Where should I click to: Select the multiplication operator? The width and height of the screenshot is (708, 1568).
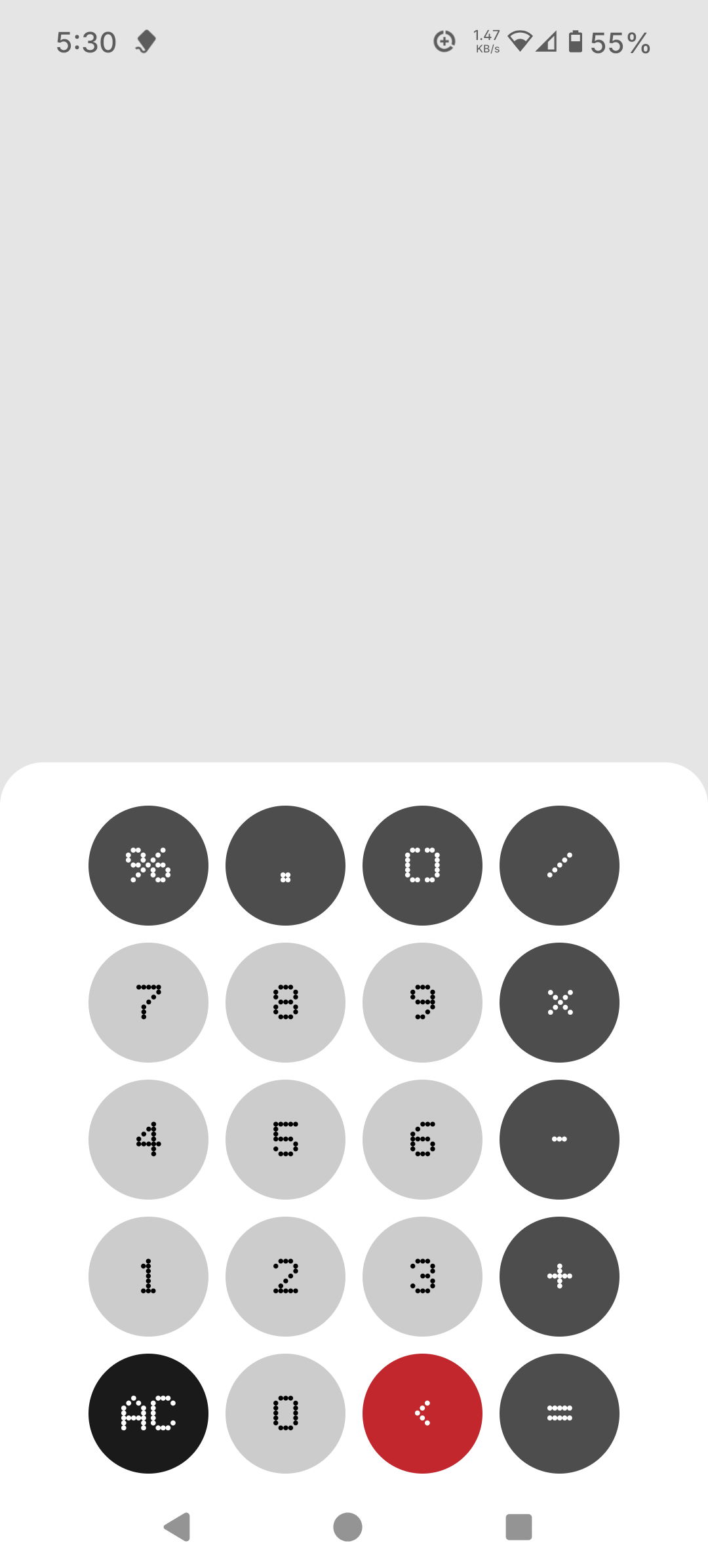pos(559,1002)
